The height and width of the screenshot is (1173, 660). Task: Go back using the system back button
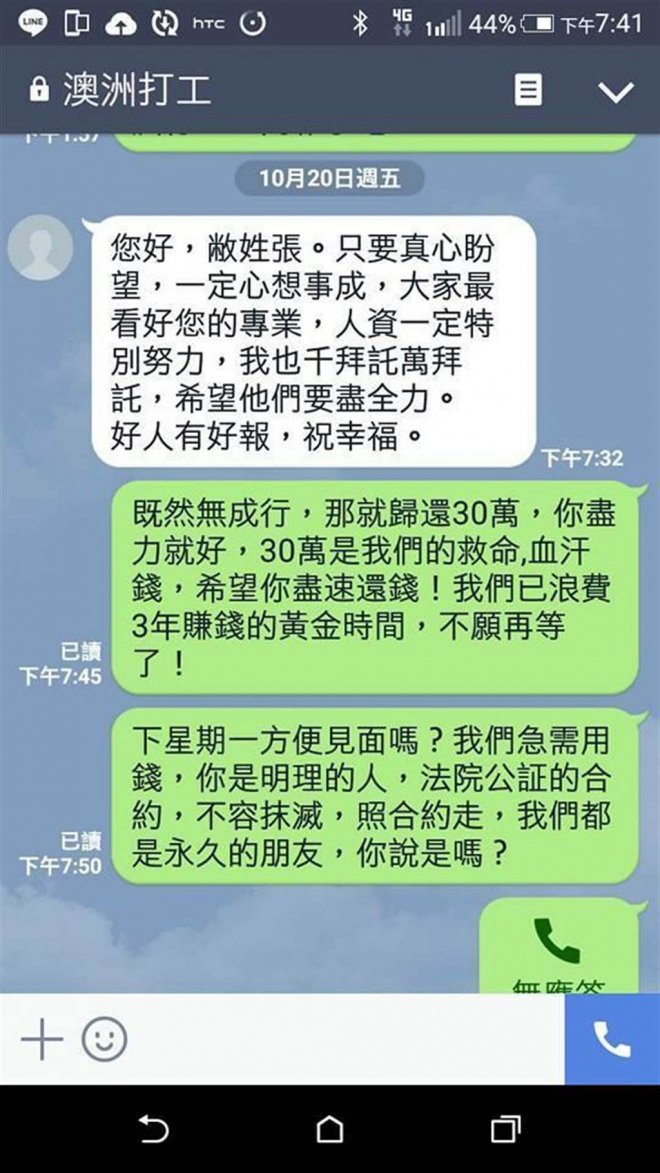pos(153,1130)
